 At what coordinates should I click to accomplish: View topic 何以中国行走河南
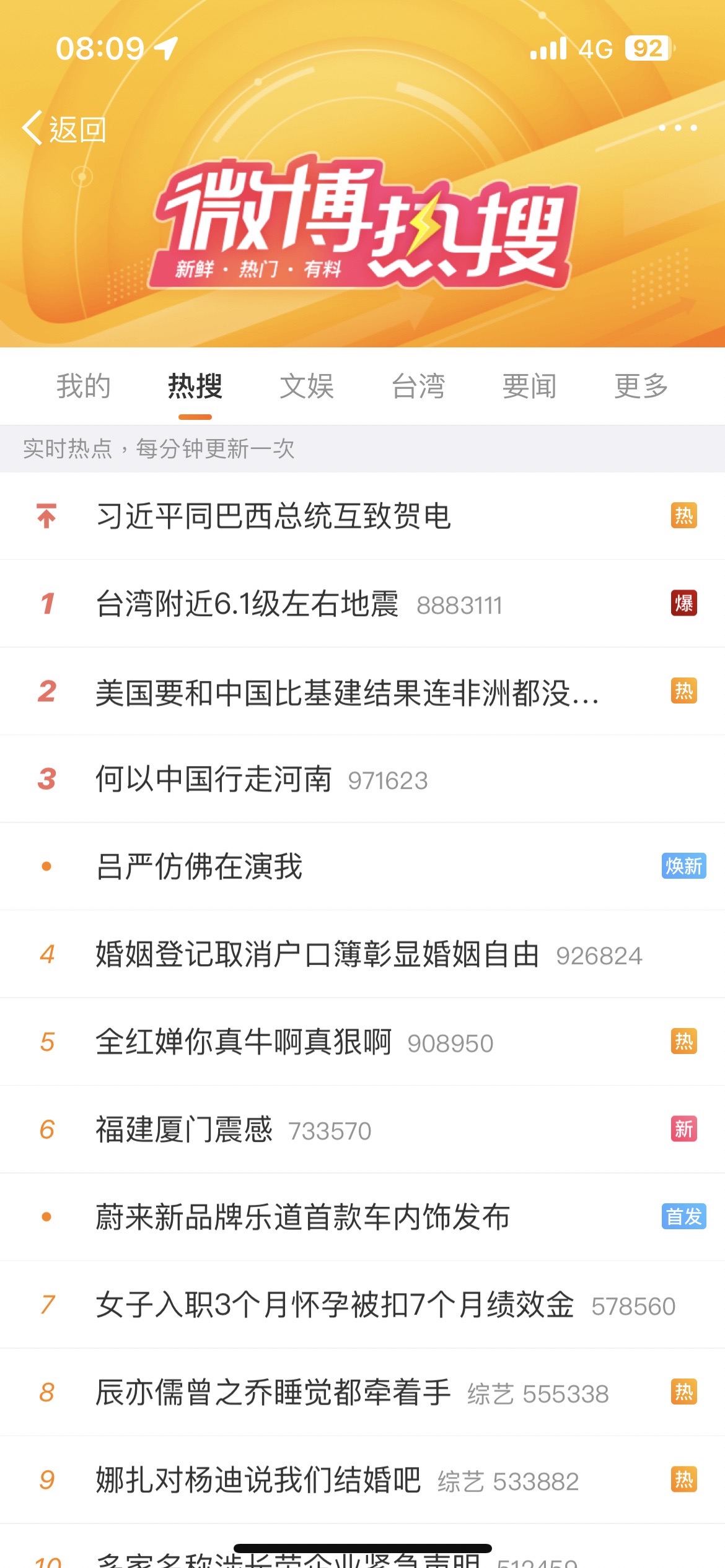(214, 779)
